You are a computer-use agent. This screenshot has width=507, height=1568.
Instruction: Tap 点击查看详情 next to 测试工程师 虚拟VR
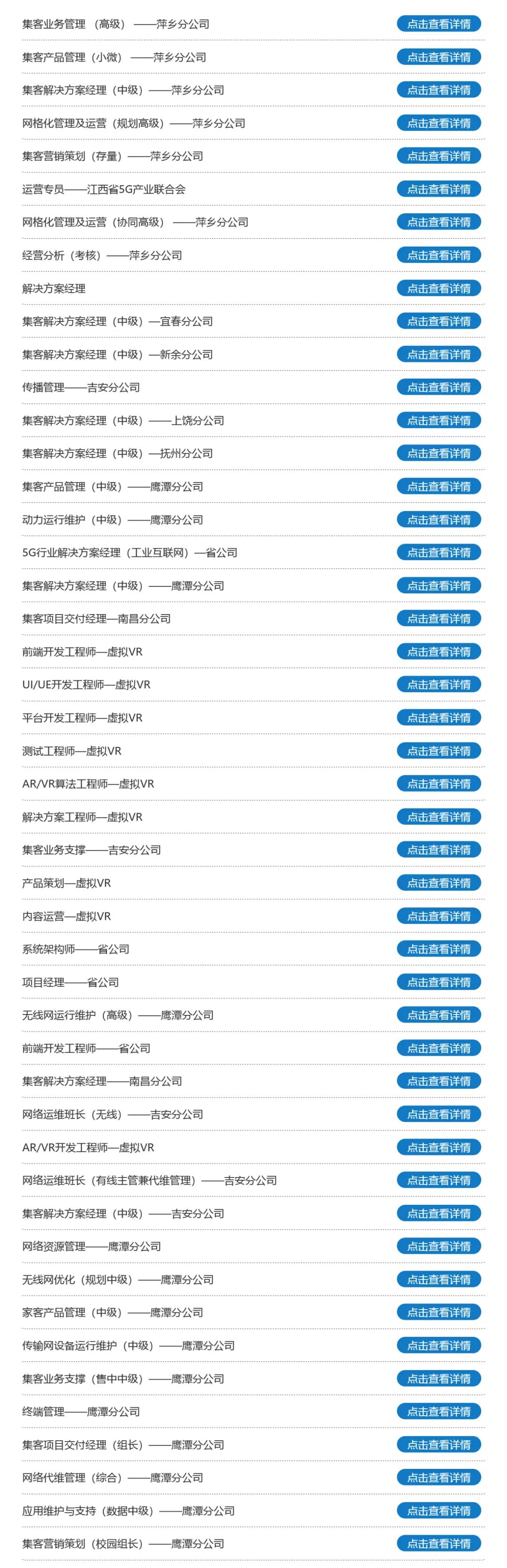(438, 750)
